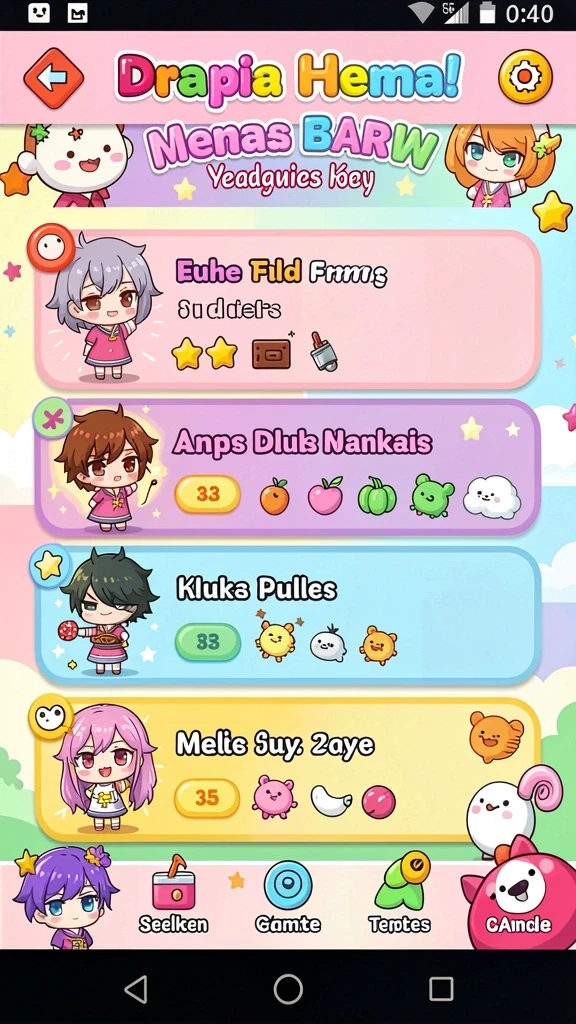The height and width of the screenshot is (1024, 576).
Task: Go back with the red arrow button
Action: click(54, 78)
